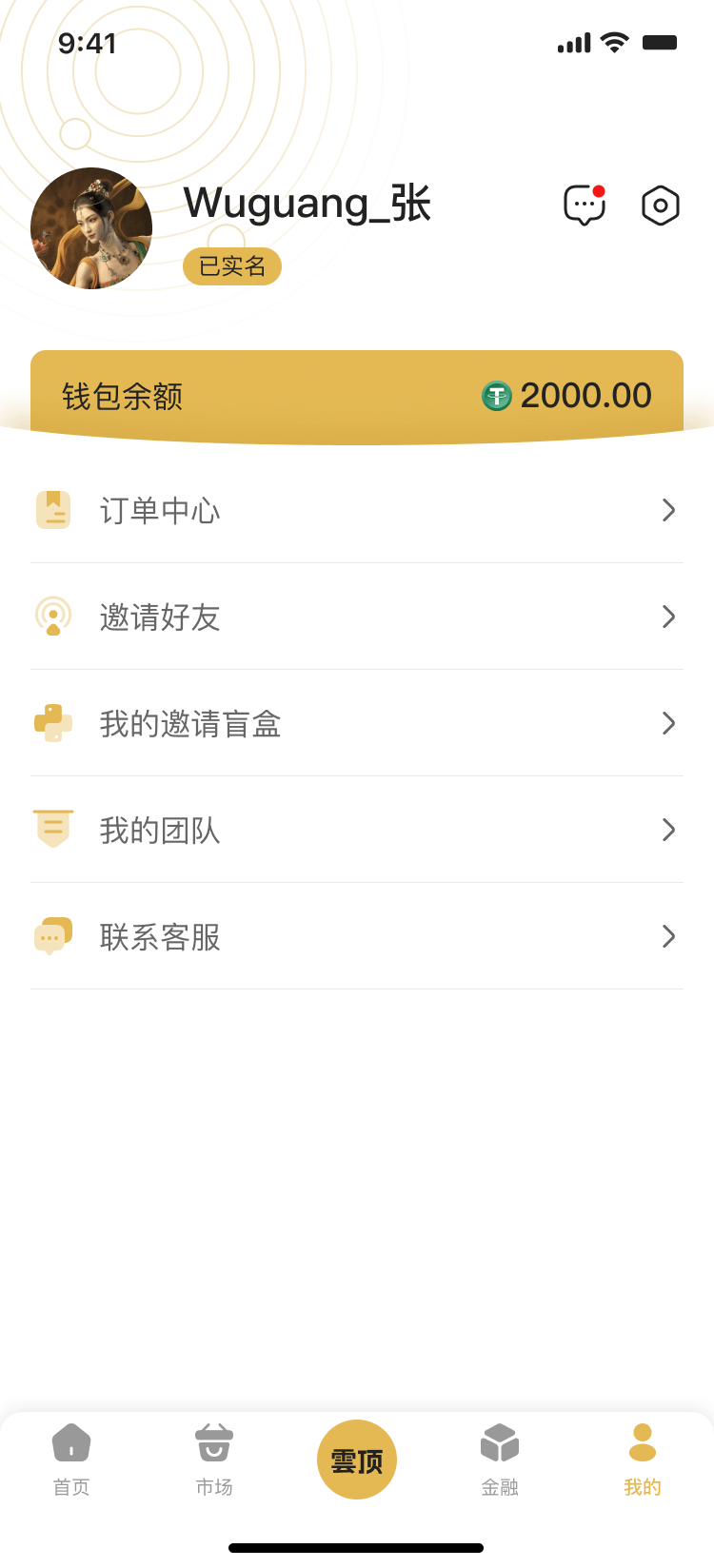
Task: Open the 邀请好友 row
Action: click(357, 617)
